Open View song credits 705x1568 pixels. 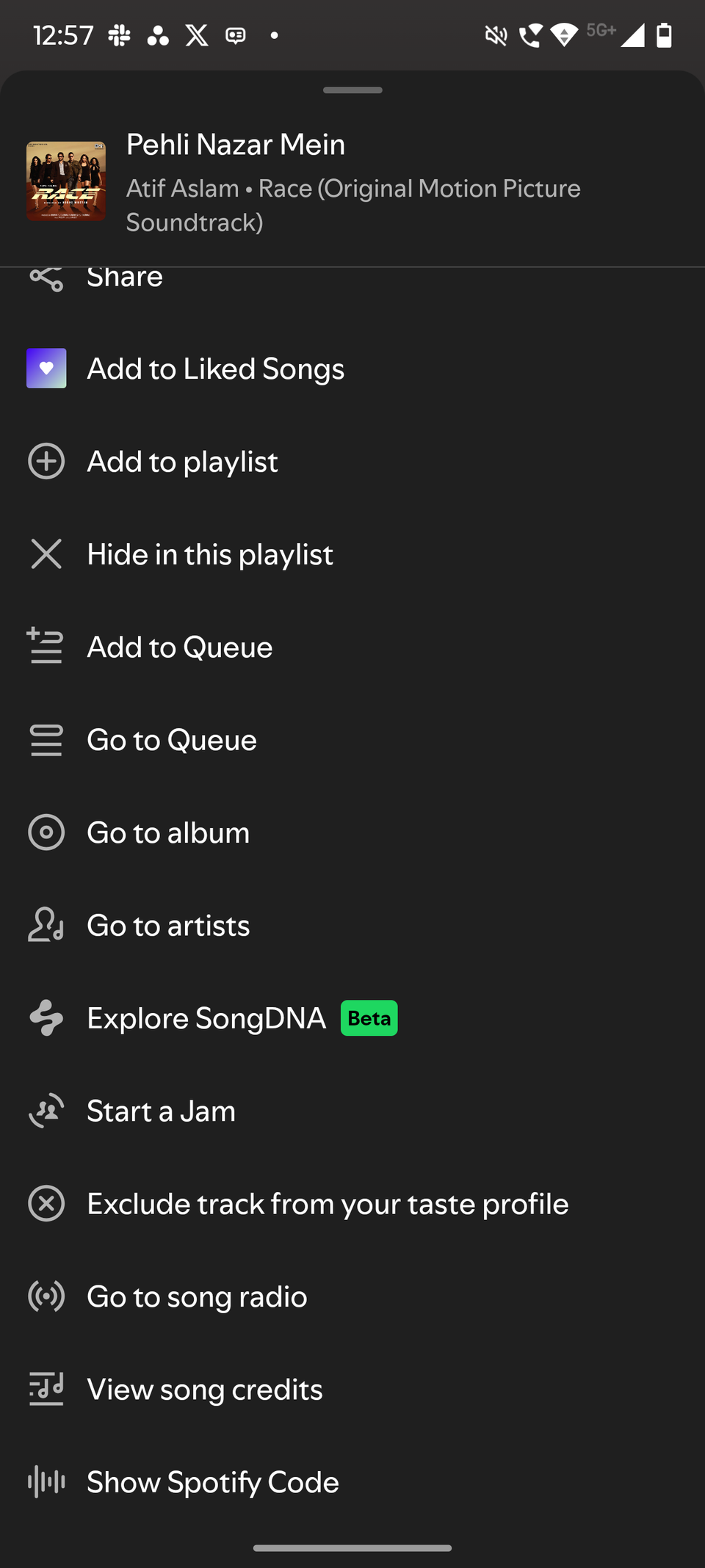click(x=204, y=1389)
